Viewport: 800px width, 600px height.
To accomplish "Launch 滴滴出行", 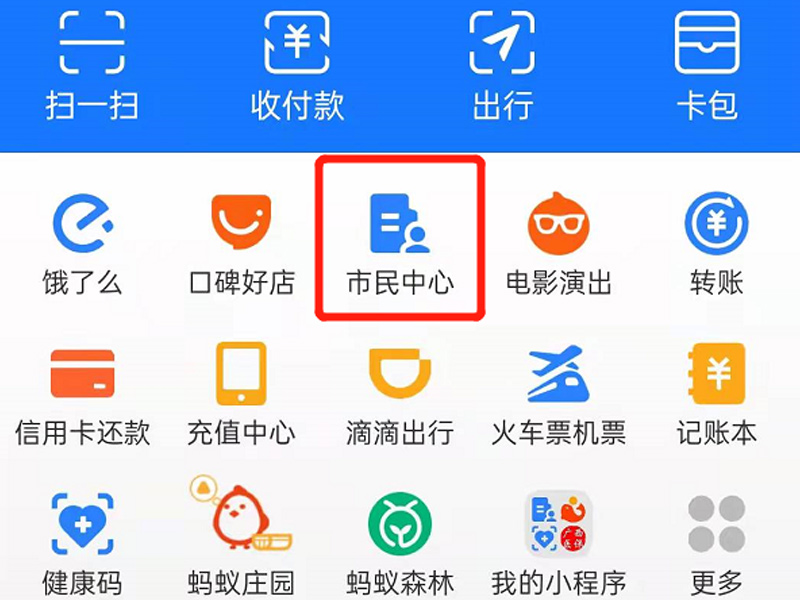I will pyautogui.click(x=400, y=374).
